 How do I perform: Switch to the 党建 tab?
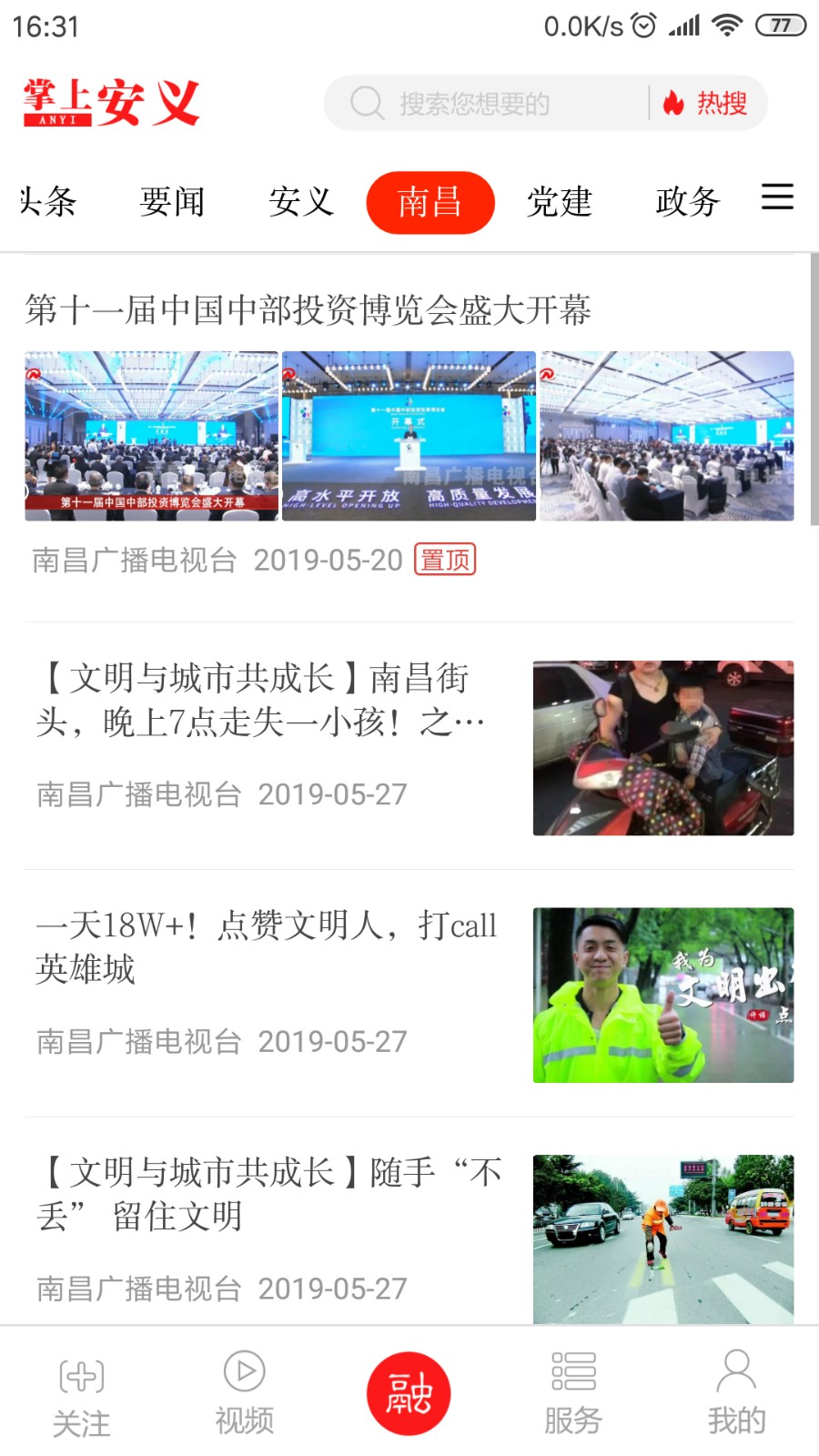(x=561, y=202)
